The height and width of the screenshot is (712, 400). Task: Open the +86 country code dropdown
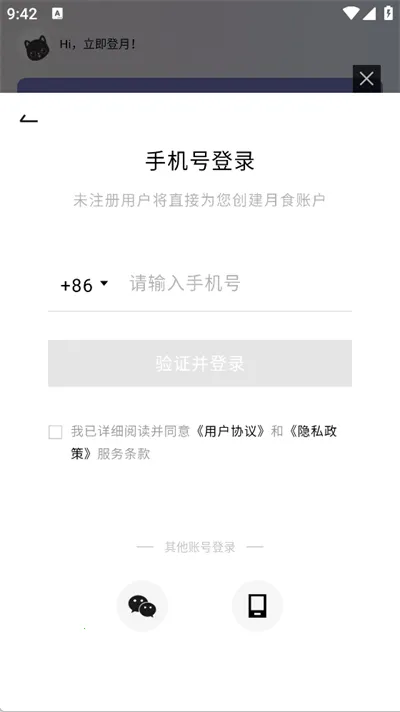84,285
